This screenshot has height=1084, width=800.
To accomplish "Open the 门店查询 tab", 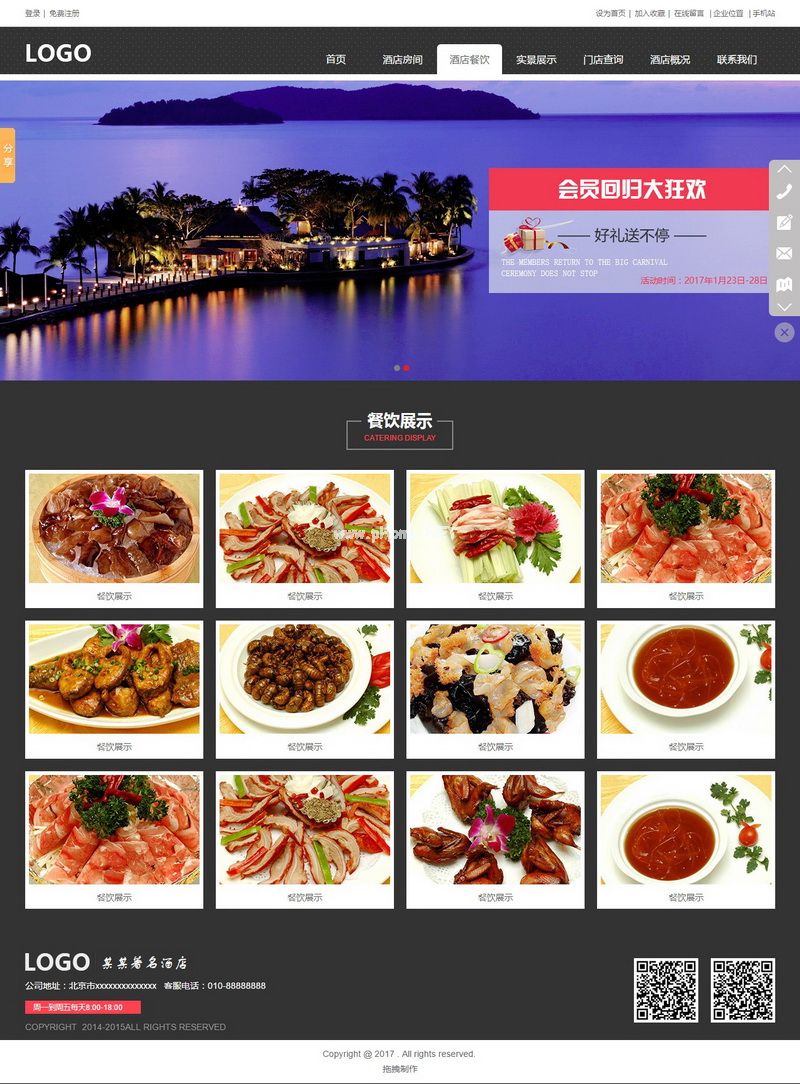I will click(603, 60).
